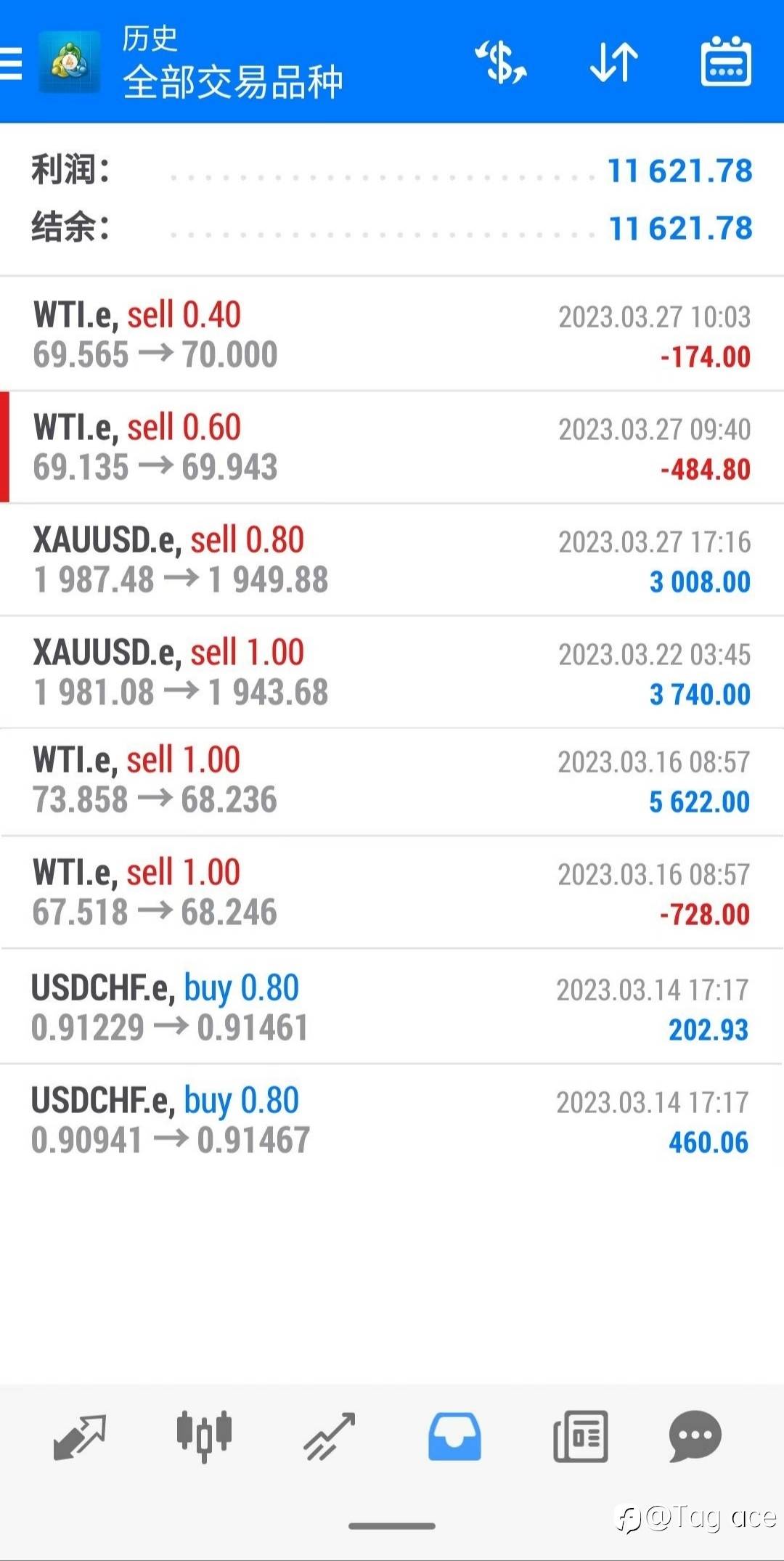Go to the Trade tab with rising line
The width and height of the screenshot is (784, 1561).
[330, 1436]
